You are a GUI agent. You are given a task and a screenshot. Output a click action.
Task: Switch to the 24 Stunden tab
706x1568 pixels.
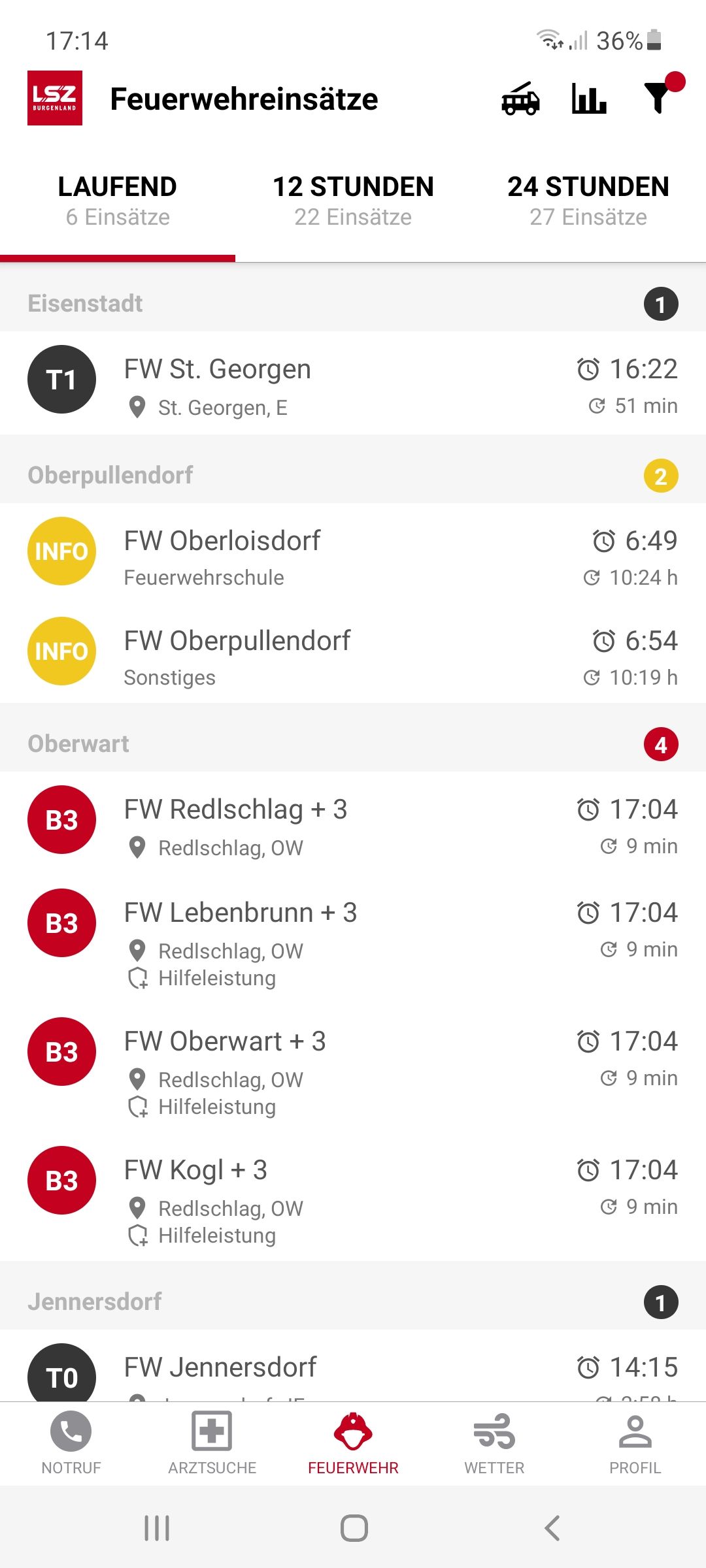tap(588, 201)
